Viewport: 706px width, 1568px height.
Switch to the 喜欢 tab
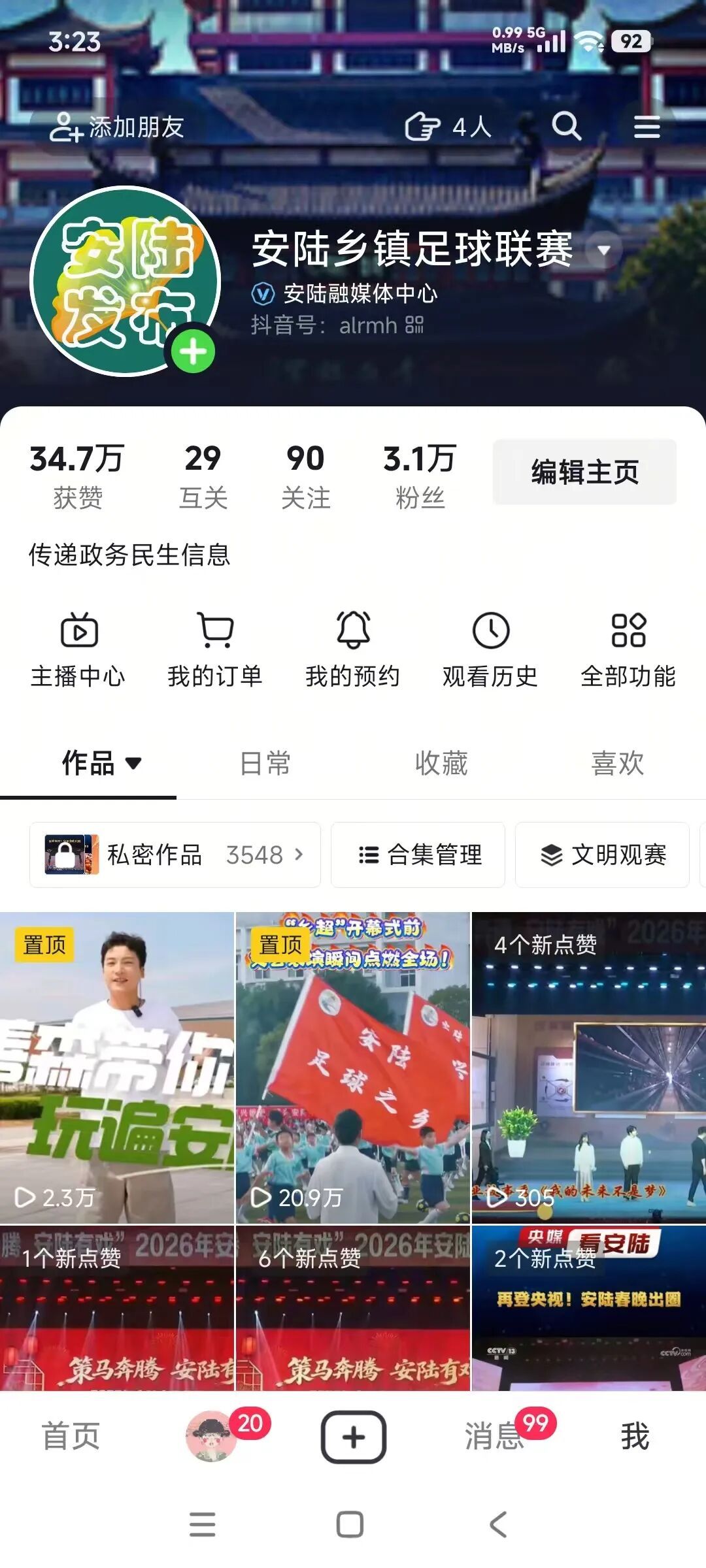(618, 763)
